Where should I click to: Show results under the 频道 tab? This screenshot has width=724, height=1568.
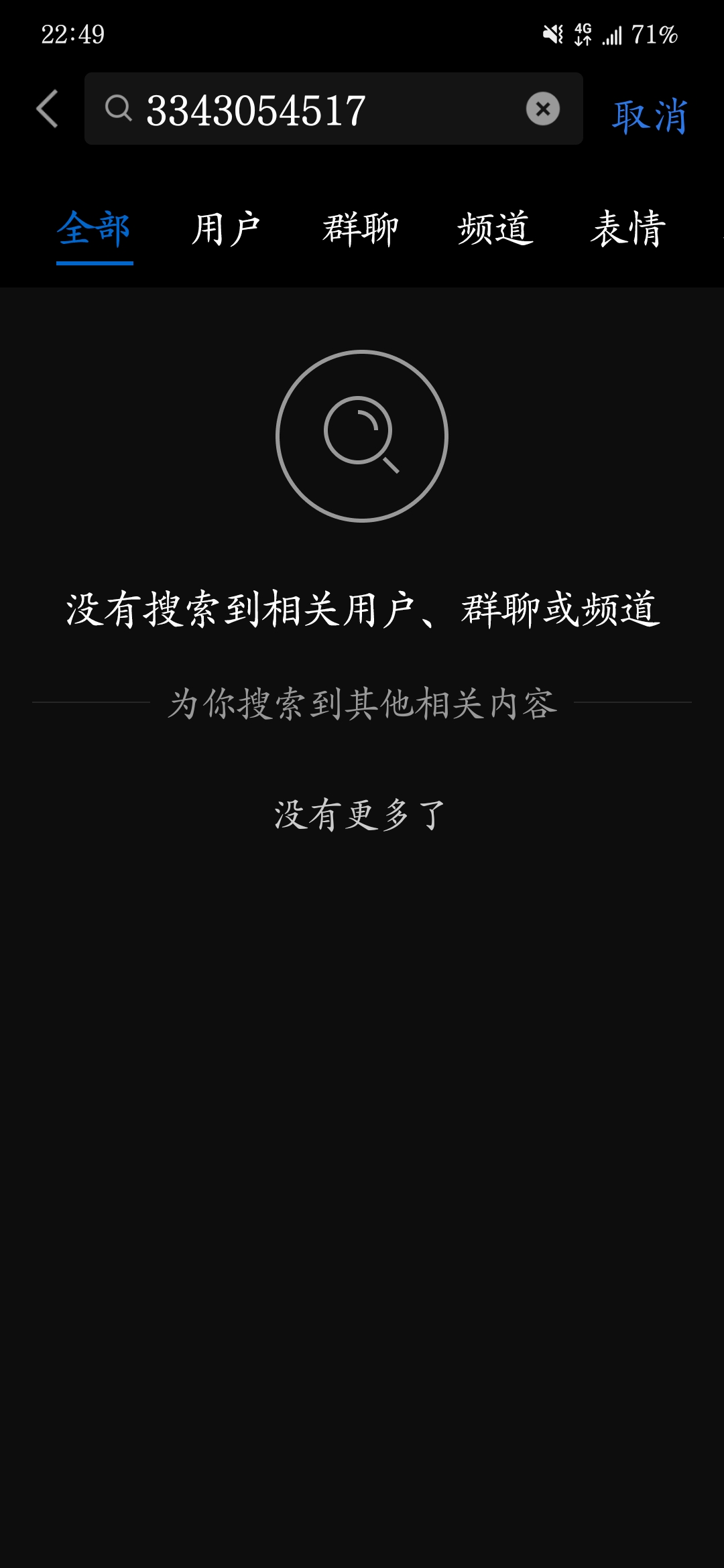[495, 229]
